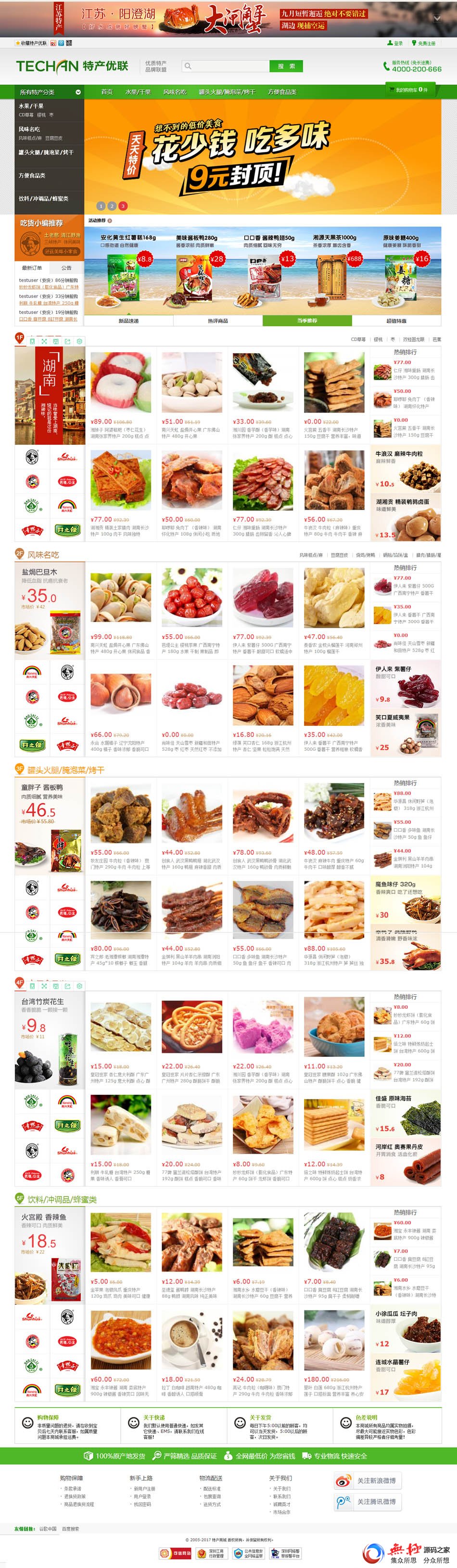Open the 方便食品类 nav item
The image size is (457, 1568).
pos(282,92)
